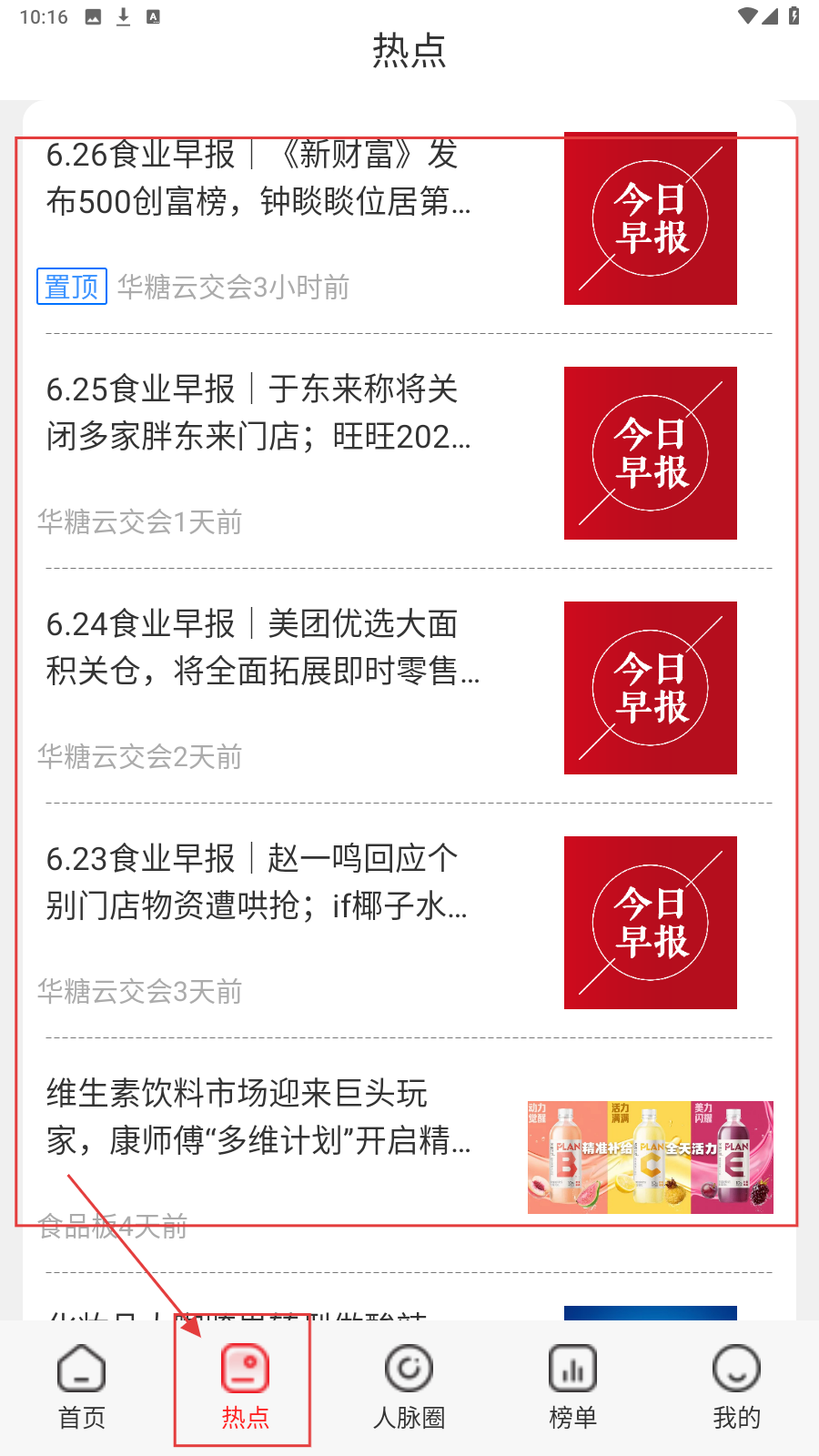Open the 6.26食业早报 pinned article
The width and height of the screenshot is (819, 1456).
[259, 179]
